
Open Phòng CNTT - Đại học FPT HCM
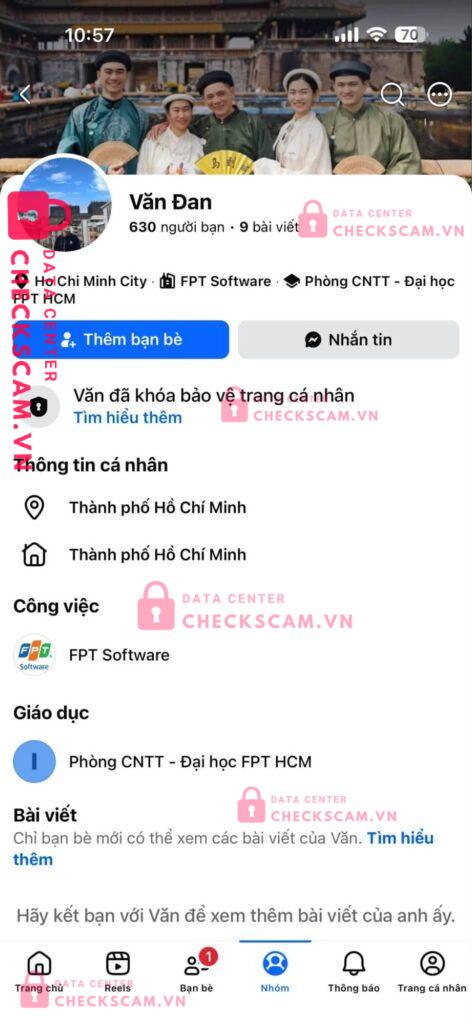pos(163,761)
